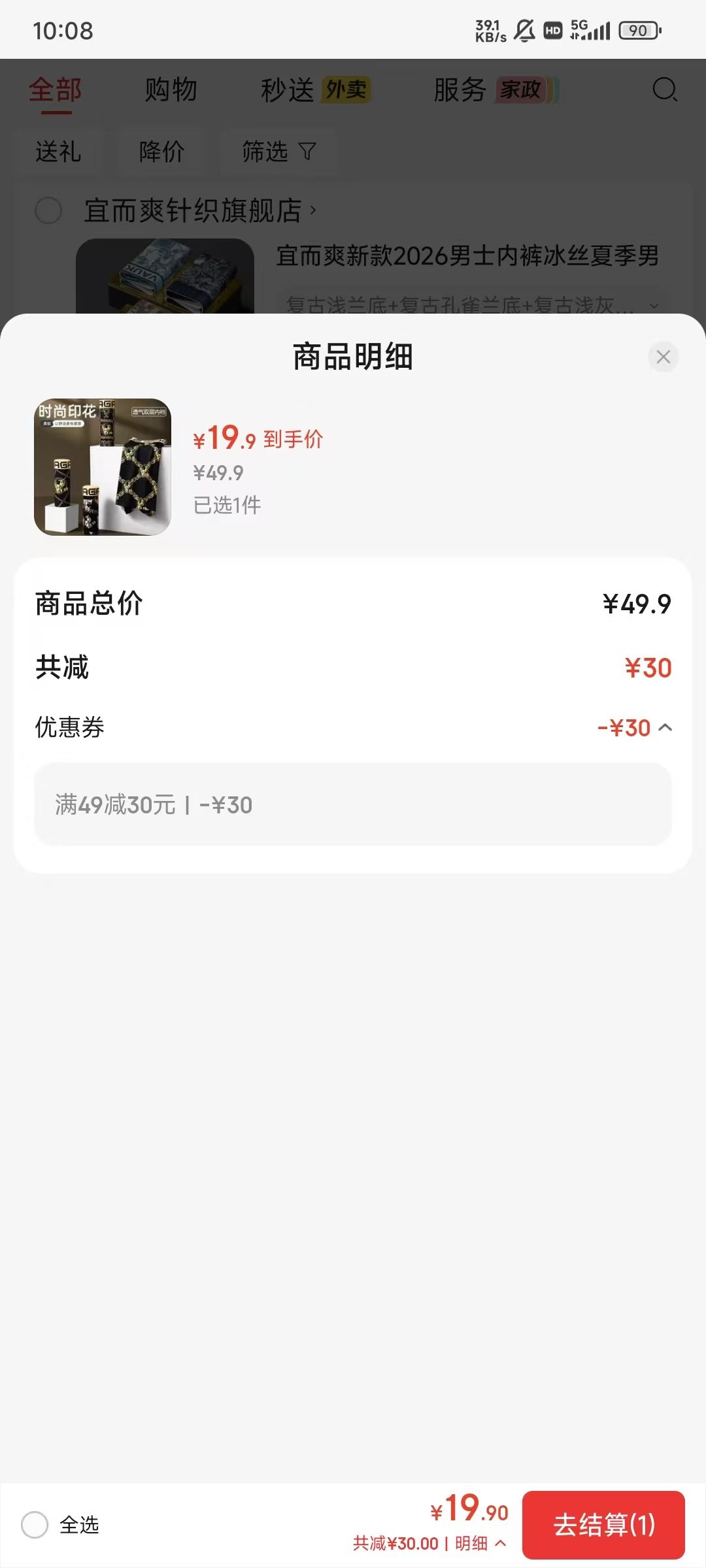Screen dimensions: 706x1568
Task: Open the product thumbnail in 商品明细
Action: tap(103, 467)
